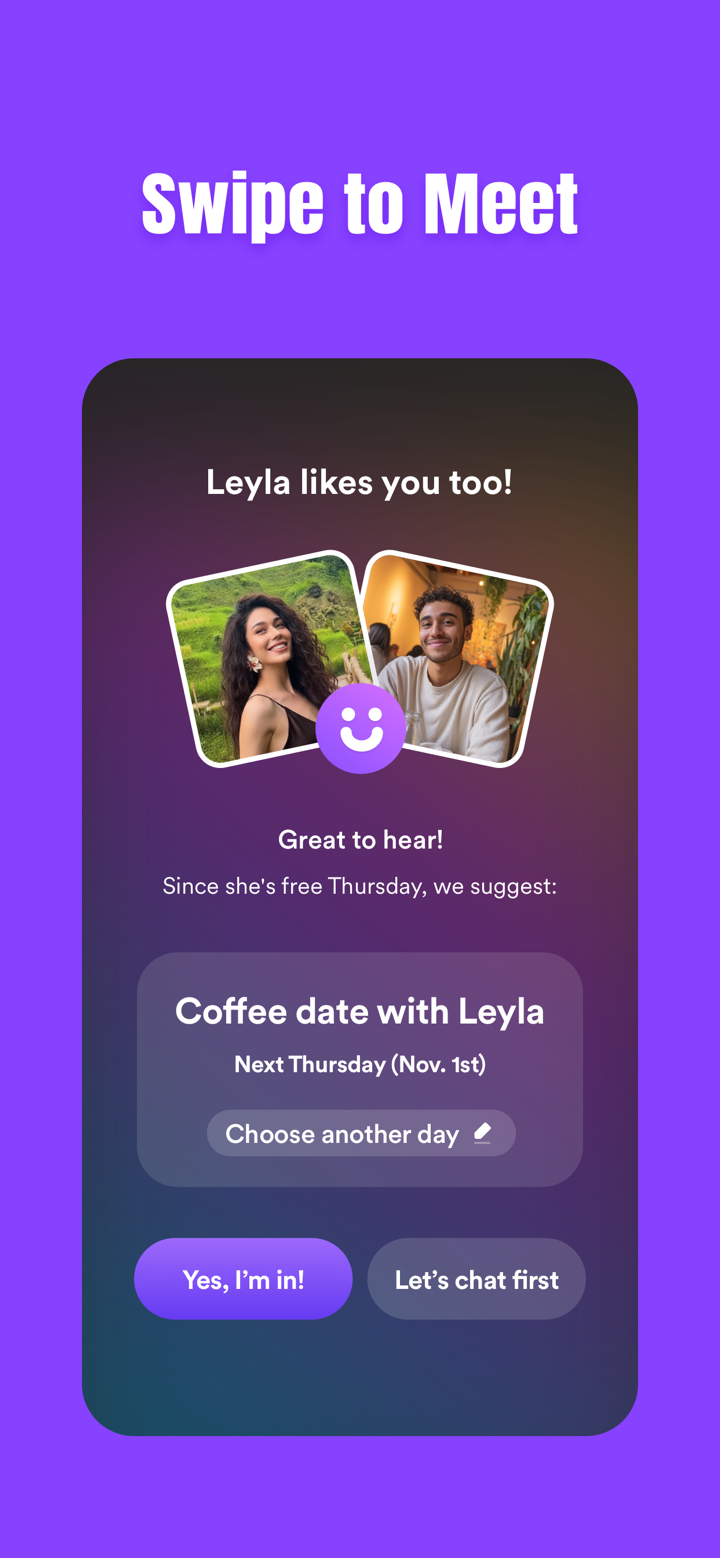720x1558 pixels.
Task: Select the pencil edit icon next to Choose another day
Action: [x=482, y=1132]
